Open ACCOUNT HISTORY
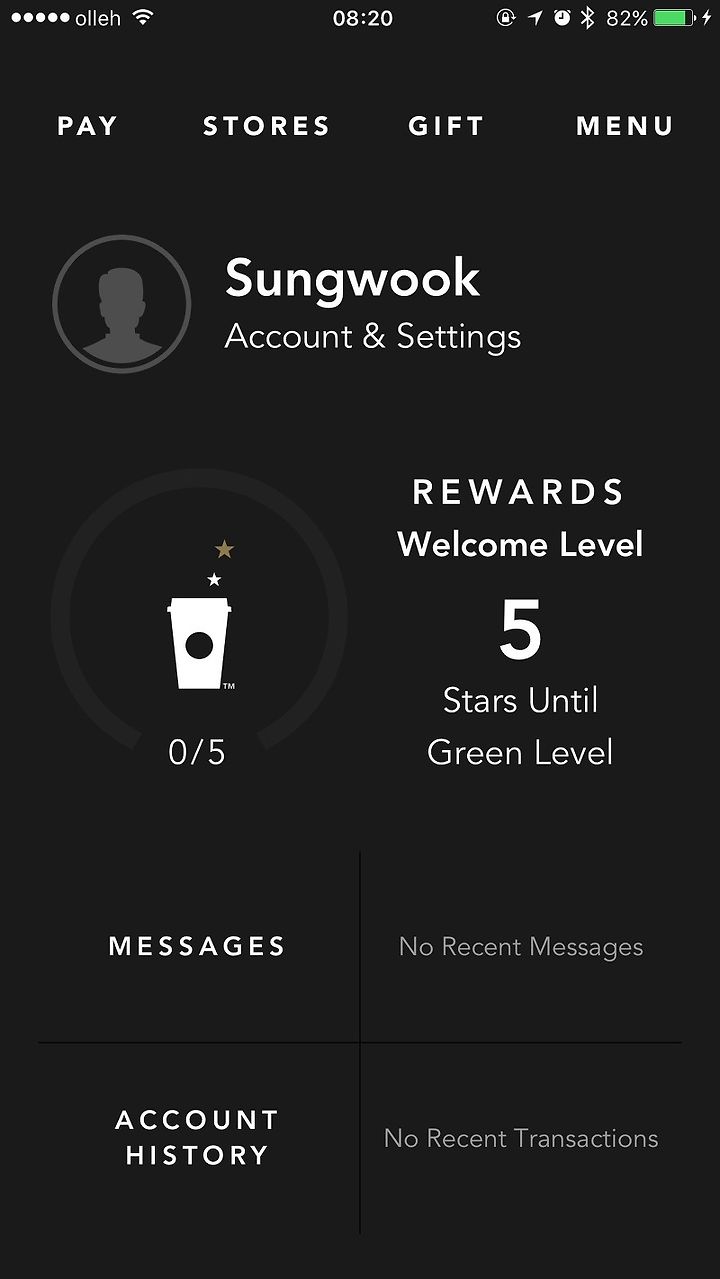Image resolution: width=720 pixels, height=1279 pixels. (x=197, y=1138)
